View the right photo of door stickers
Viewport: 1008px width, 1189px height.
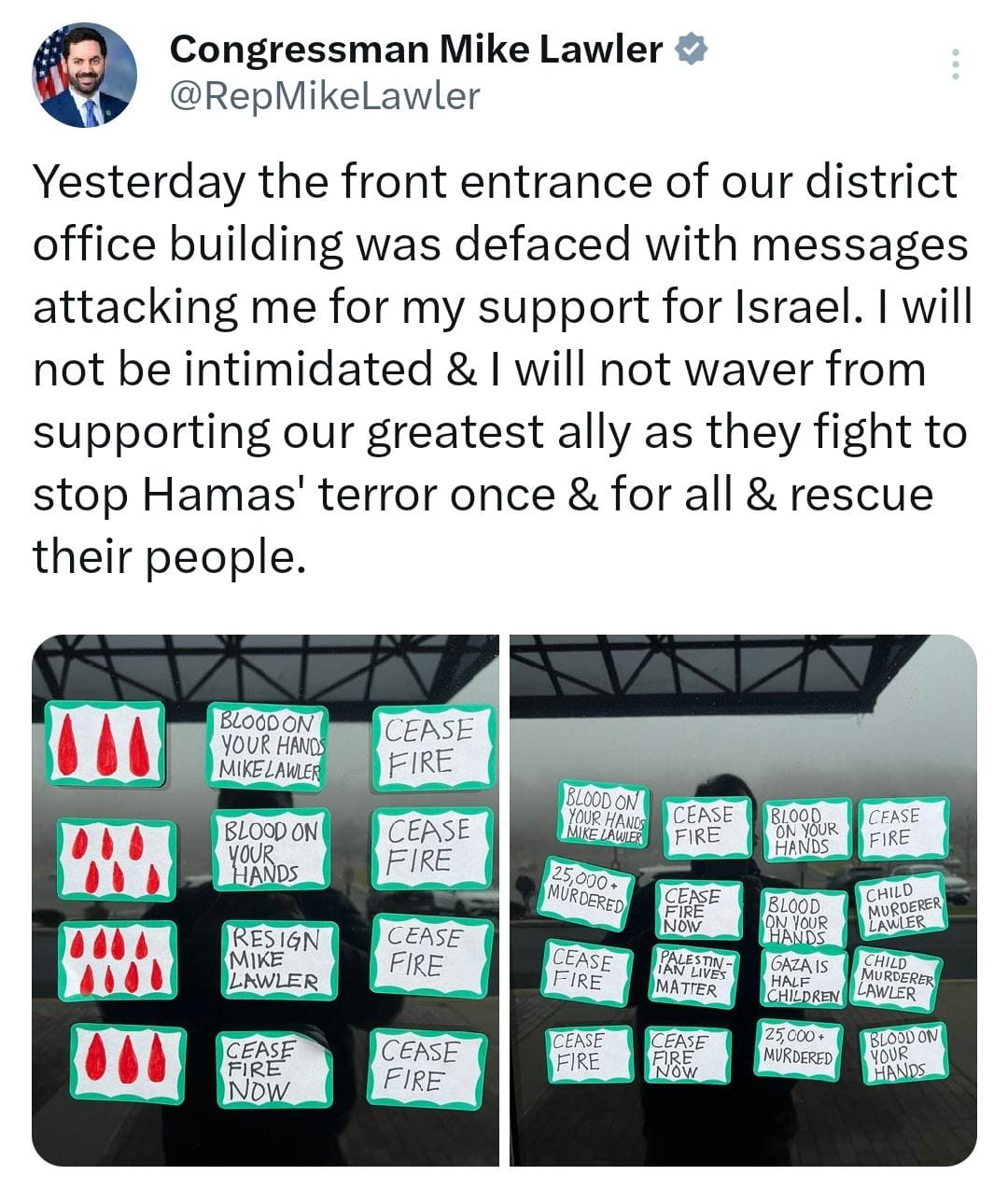click(744, 900)
